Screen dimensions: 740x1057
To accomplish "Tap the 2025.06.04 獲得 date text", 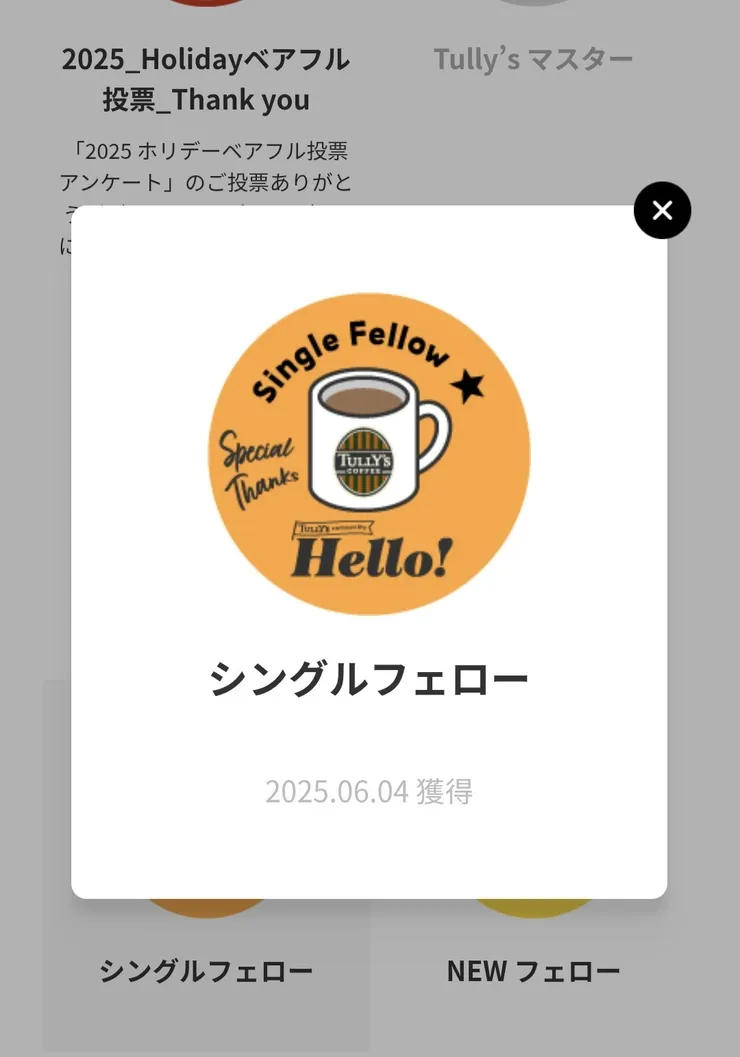I will [x=371, y=792].
